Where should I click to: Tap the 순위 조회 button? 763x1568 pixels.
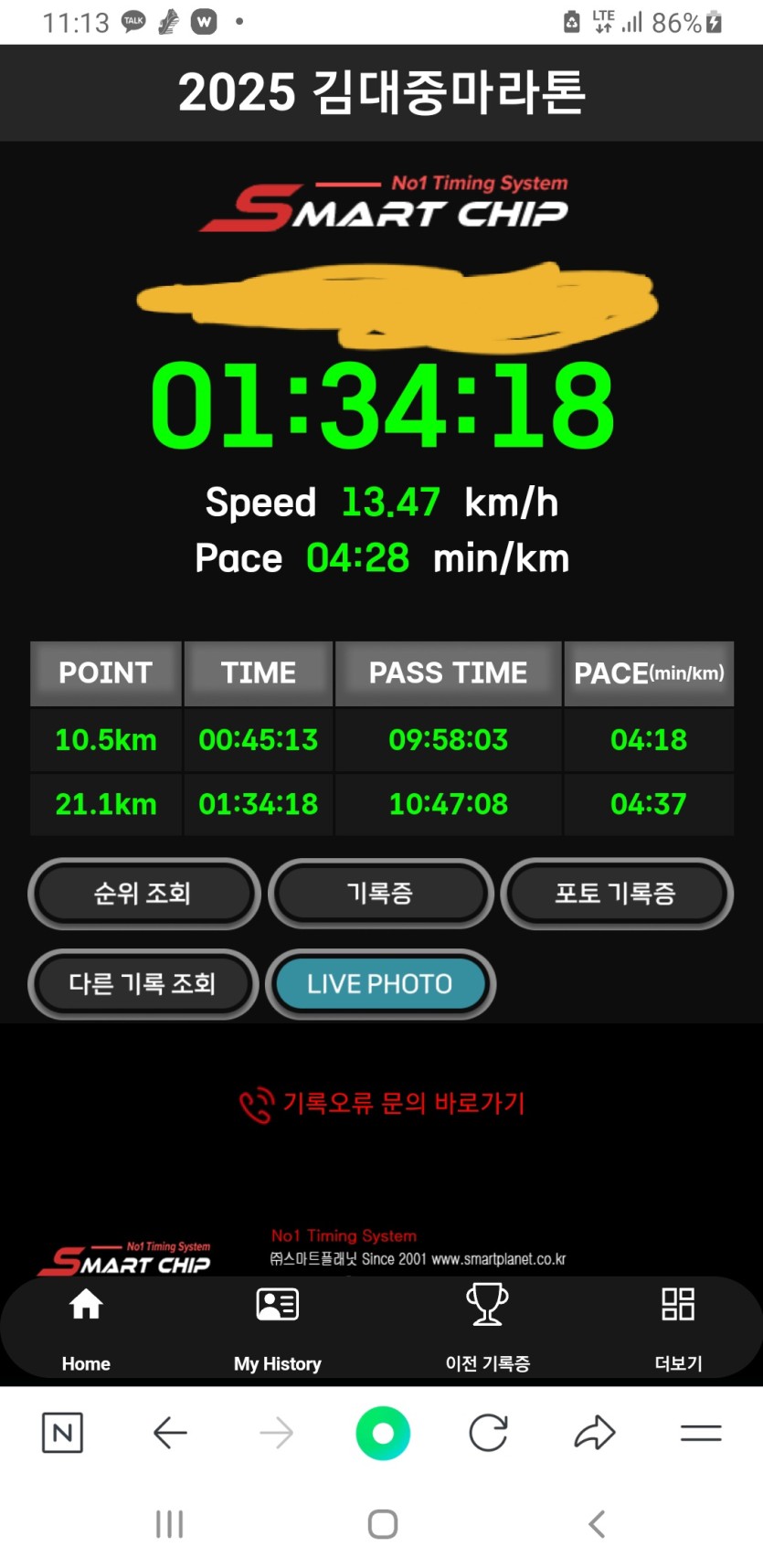(x=143, y=893)
